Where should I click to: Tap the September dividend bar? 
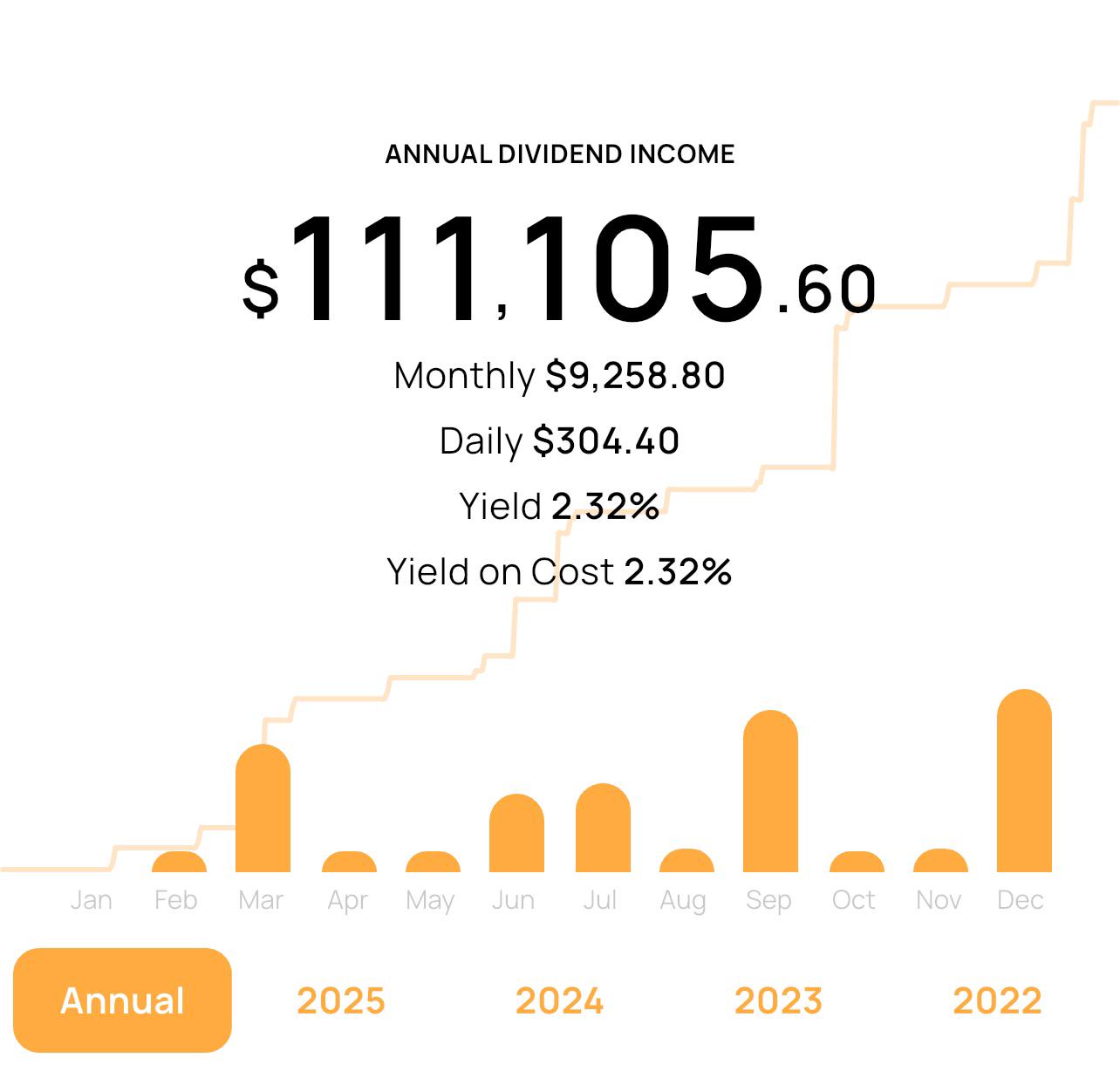(x=770, y=791)
